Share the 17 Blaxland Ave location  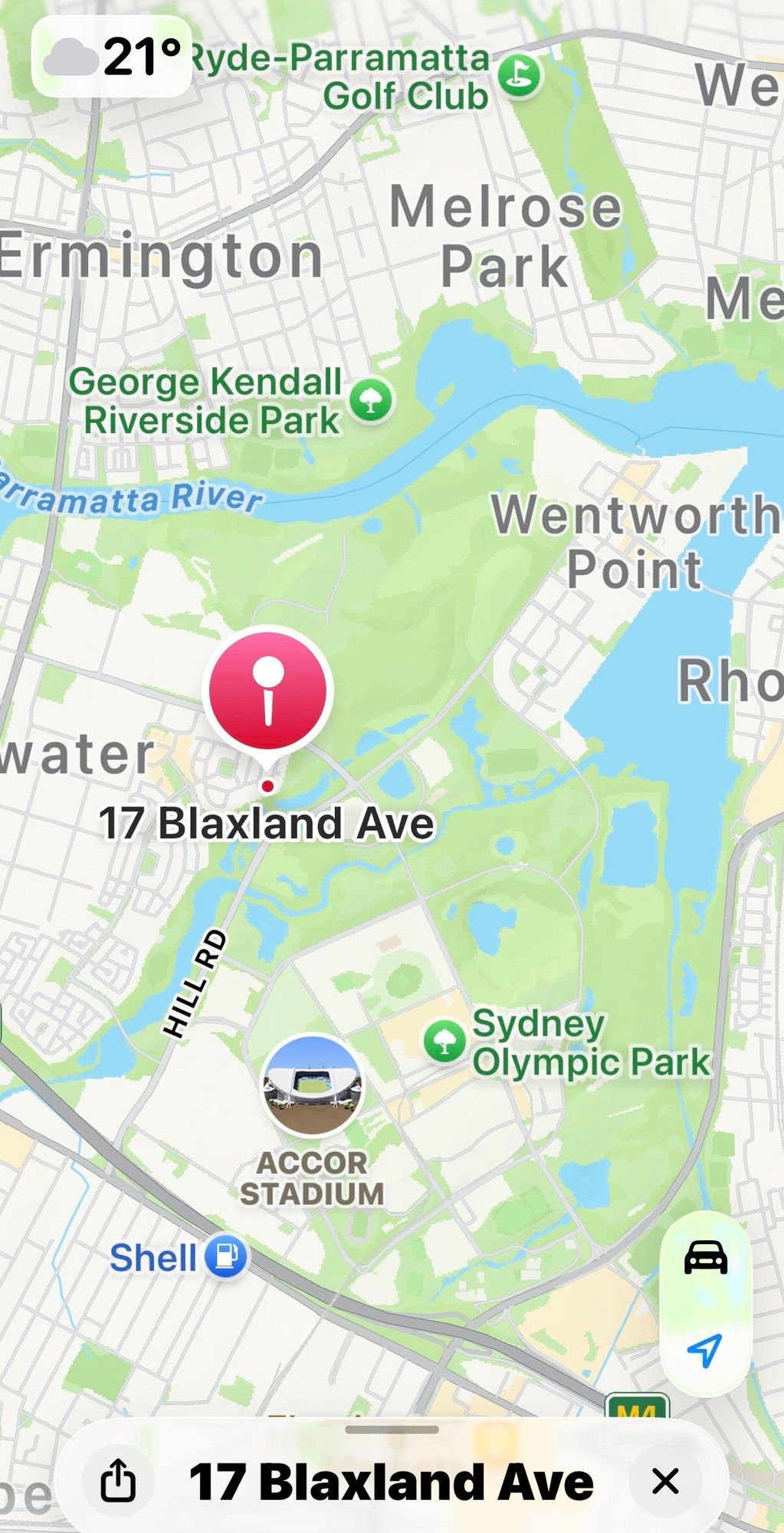118,1481
